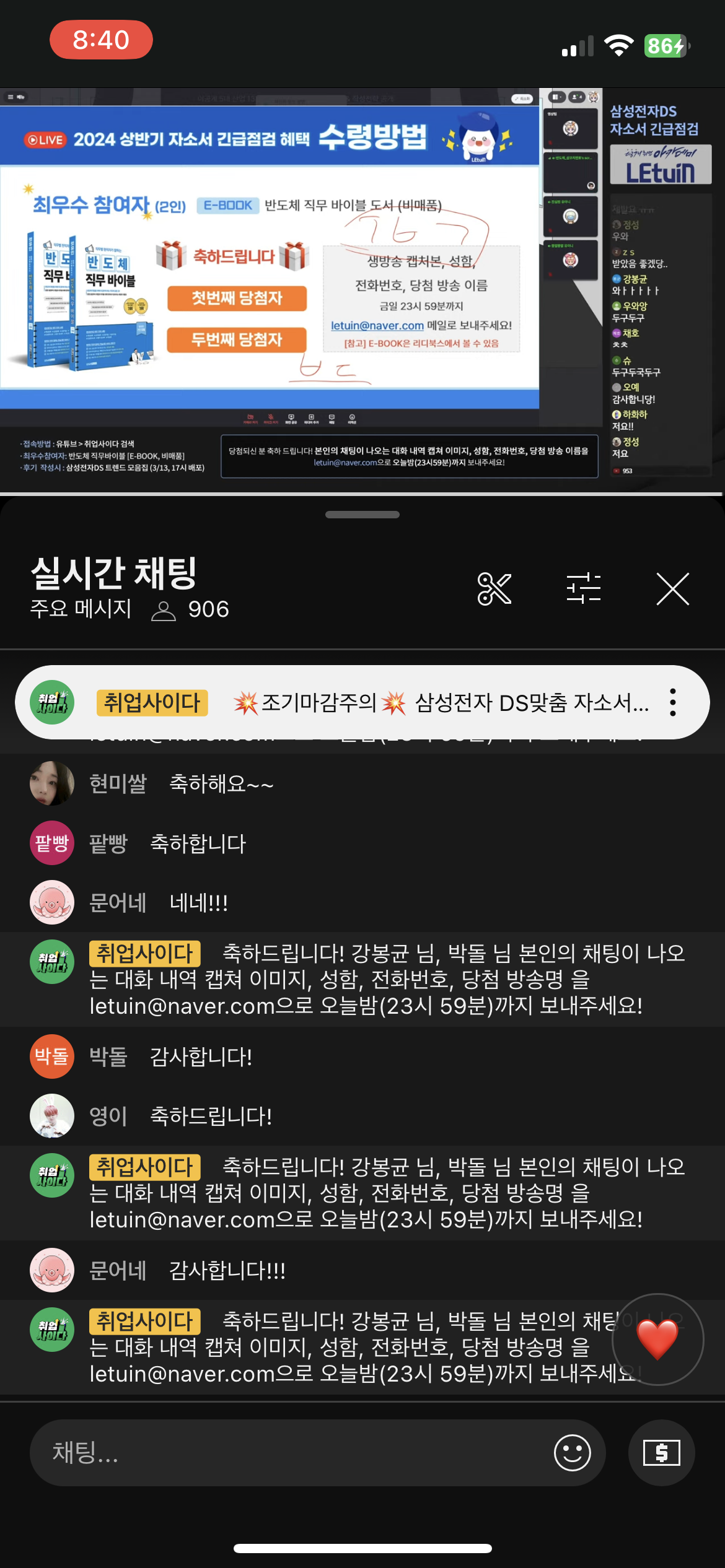
Task: Close the live chat panel
Action: pyautogui.click(x=672, y=589)
